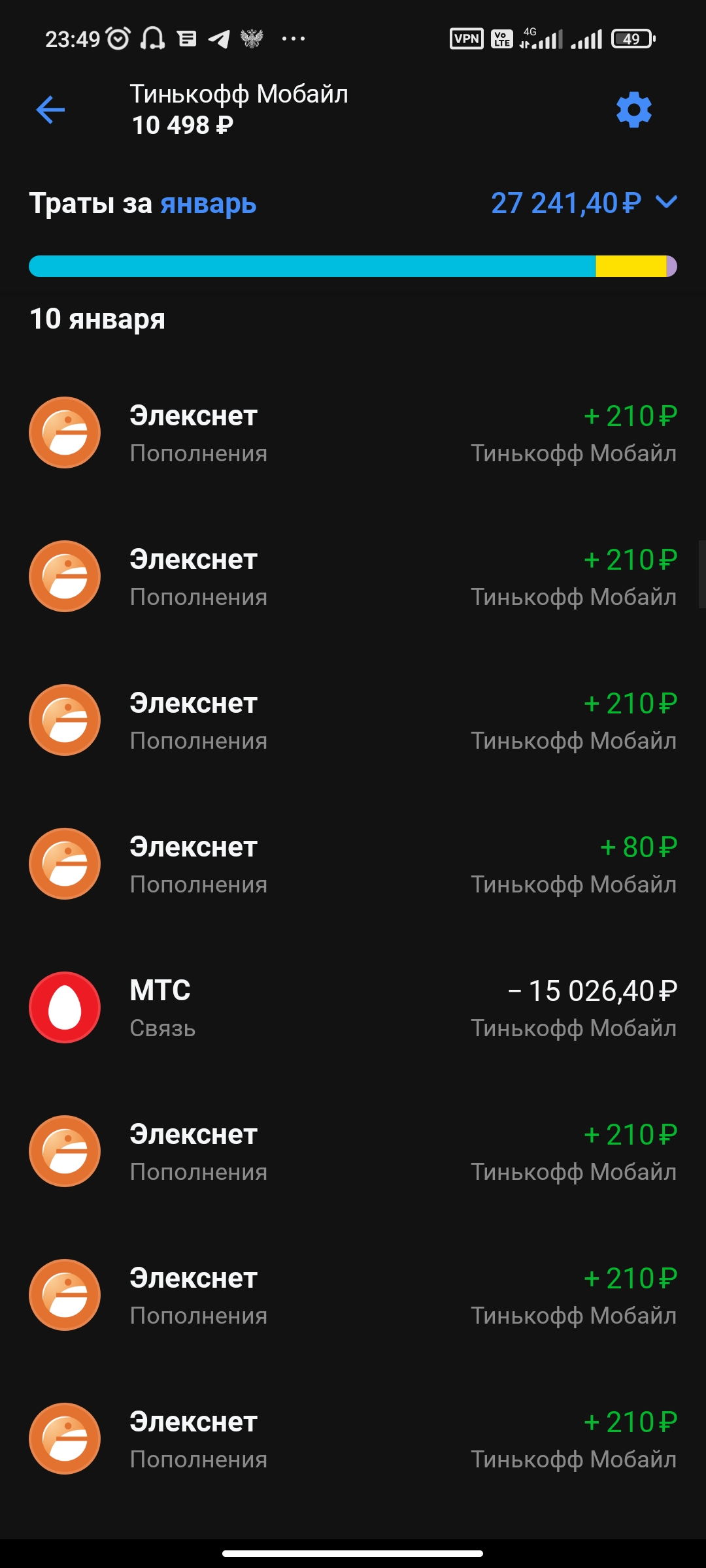The image size is (706, 1568).
Task: Open the Элекснет +80 ₽ top-up
Action: click(x=353, y=864)
